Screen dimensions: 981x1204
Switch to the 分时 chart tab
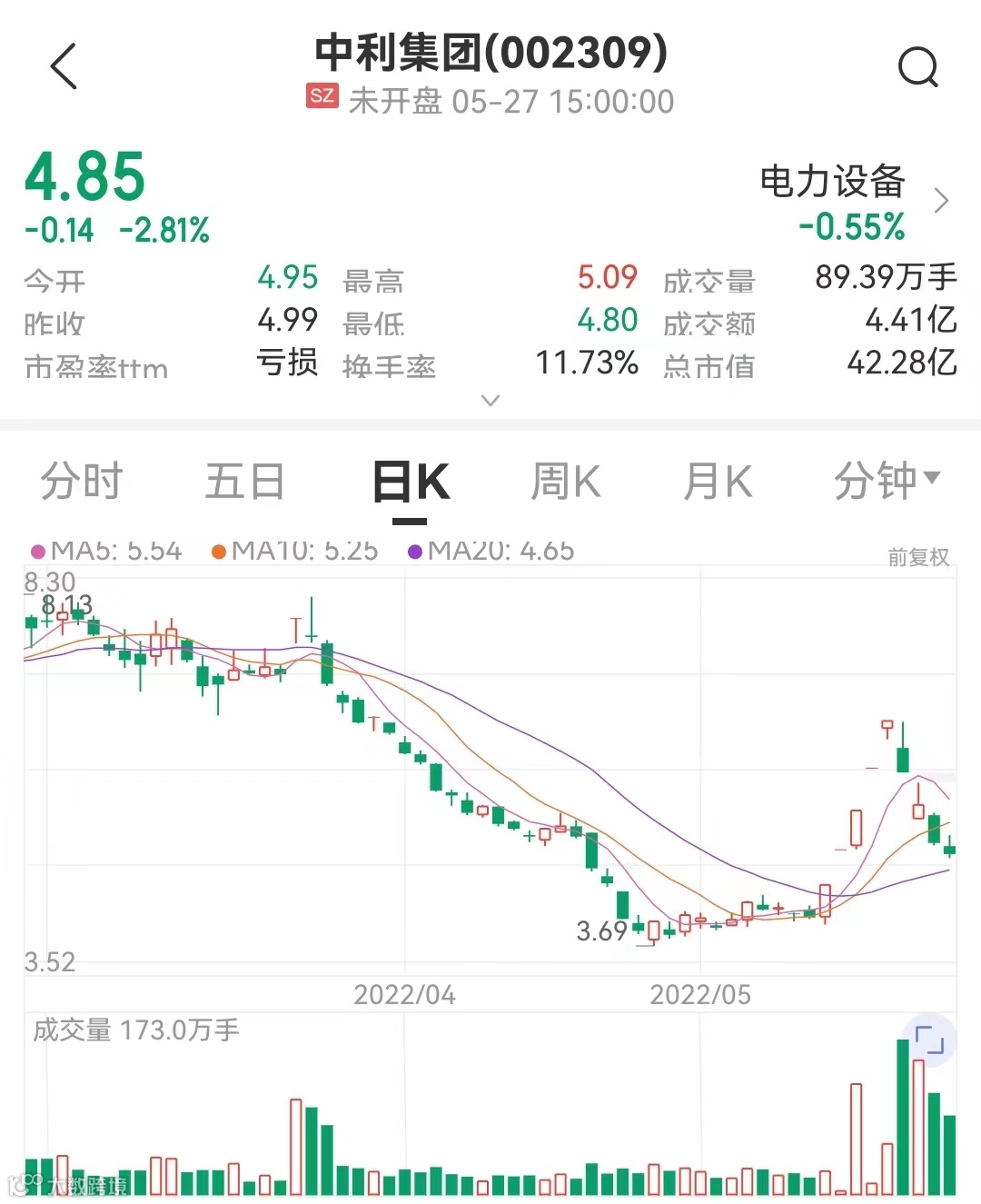[x=82, y=481]
